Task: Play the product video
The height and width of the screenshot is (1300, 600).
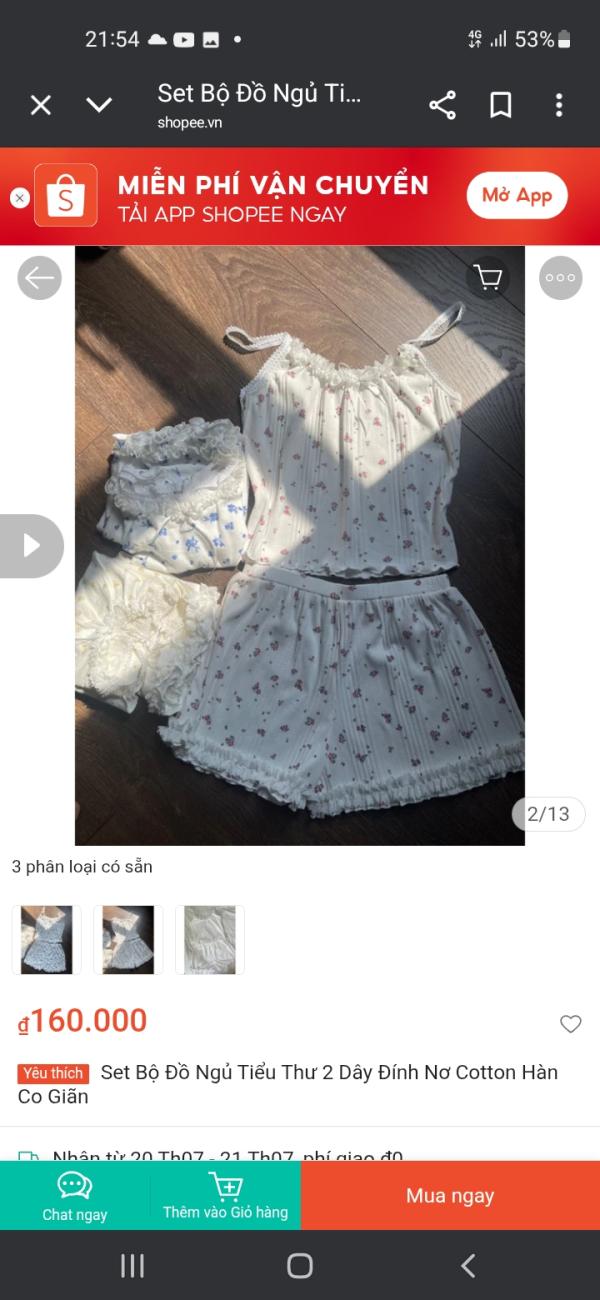Action: (32, 546)
